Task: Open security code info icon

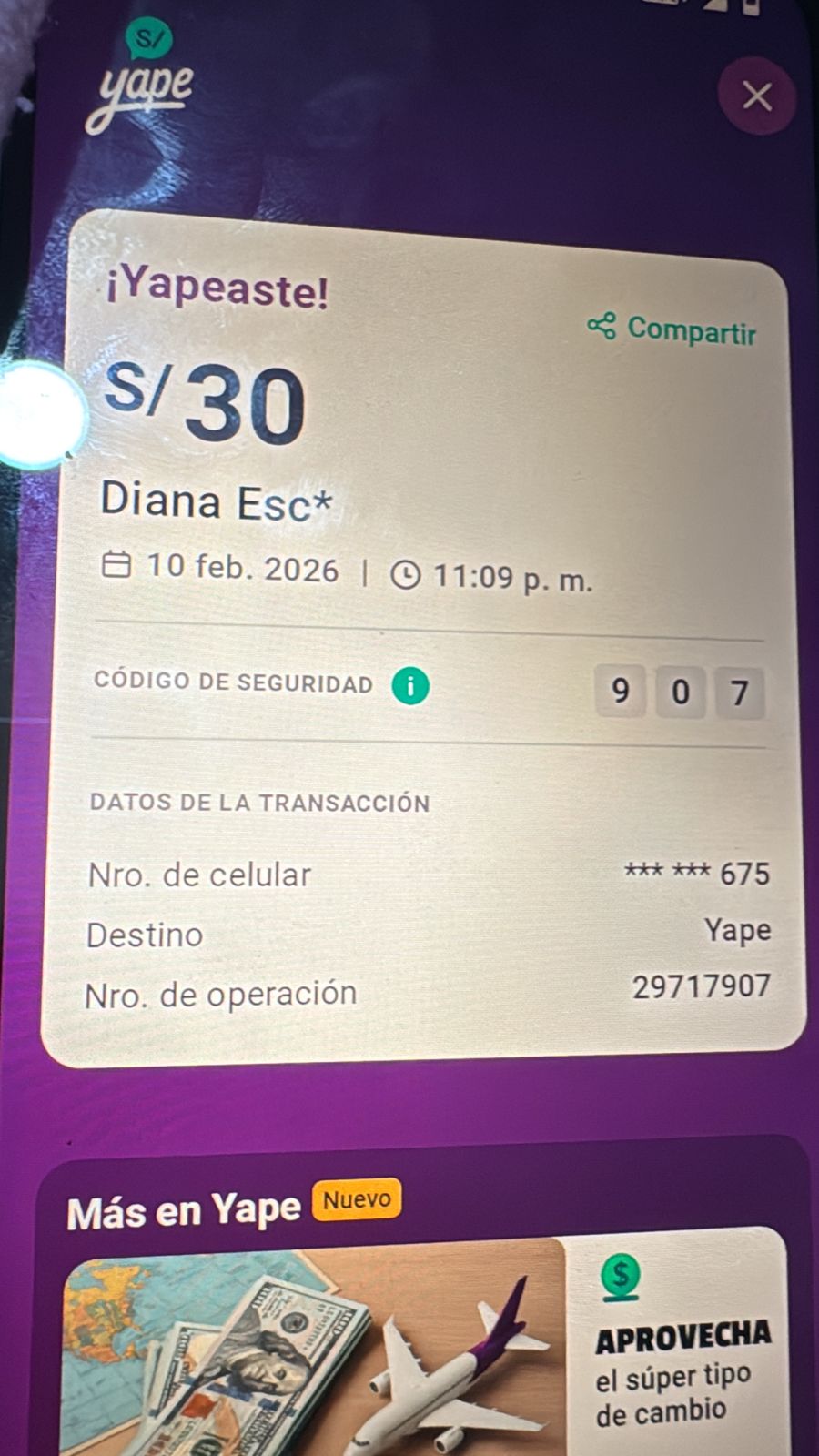Action: pos(410,686)
